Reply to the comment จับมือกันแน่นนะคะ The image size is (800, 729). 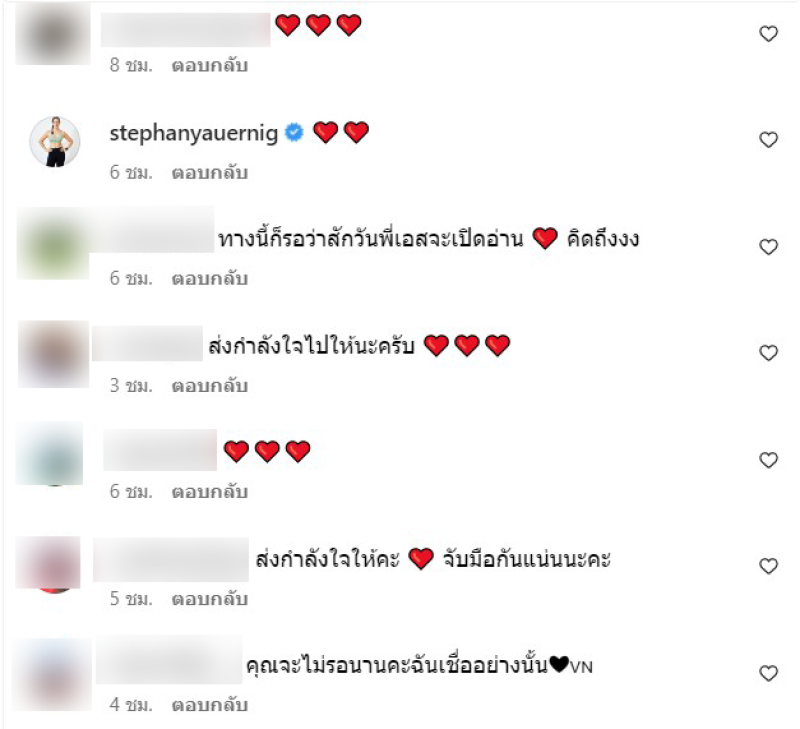click(x=209, y=598)
